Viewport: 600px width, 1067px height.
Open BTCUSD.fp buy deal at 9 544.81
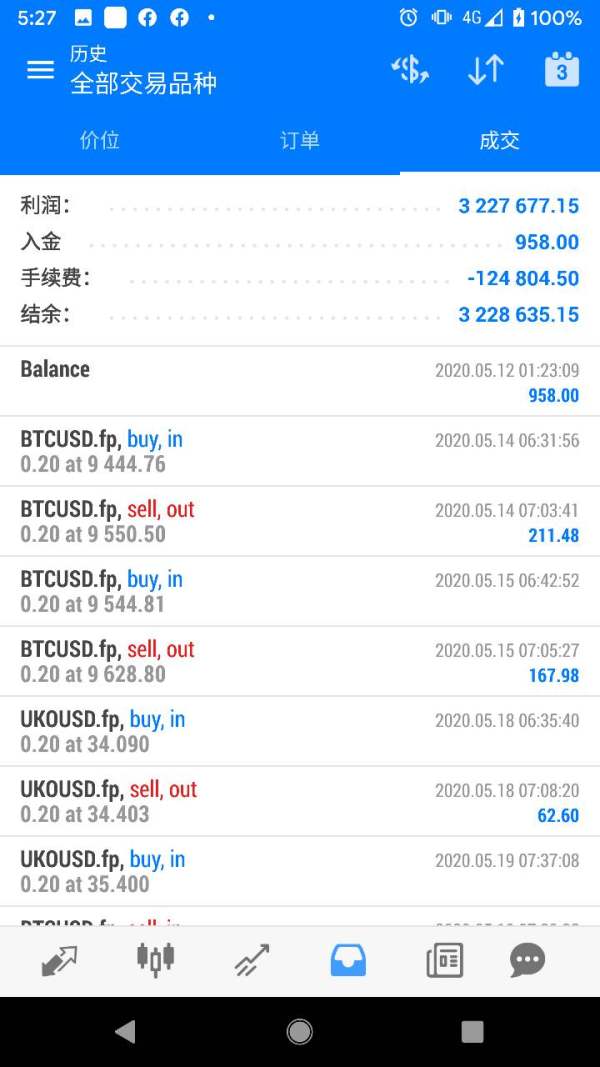(300, 591)
